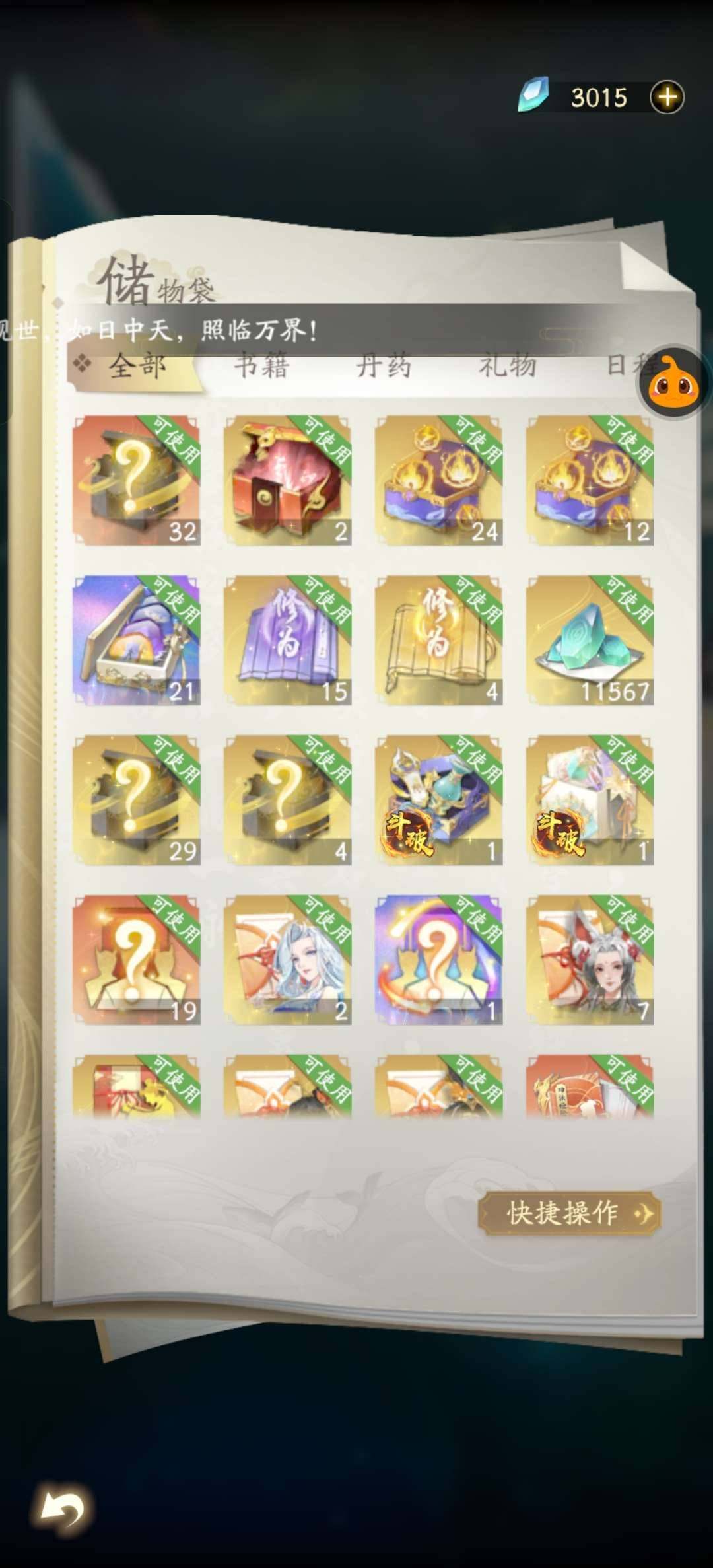Switch to the 书籍 tab
This screenshot has width=713, height=1568.
[x=261, y=365]
